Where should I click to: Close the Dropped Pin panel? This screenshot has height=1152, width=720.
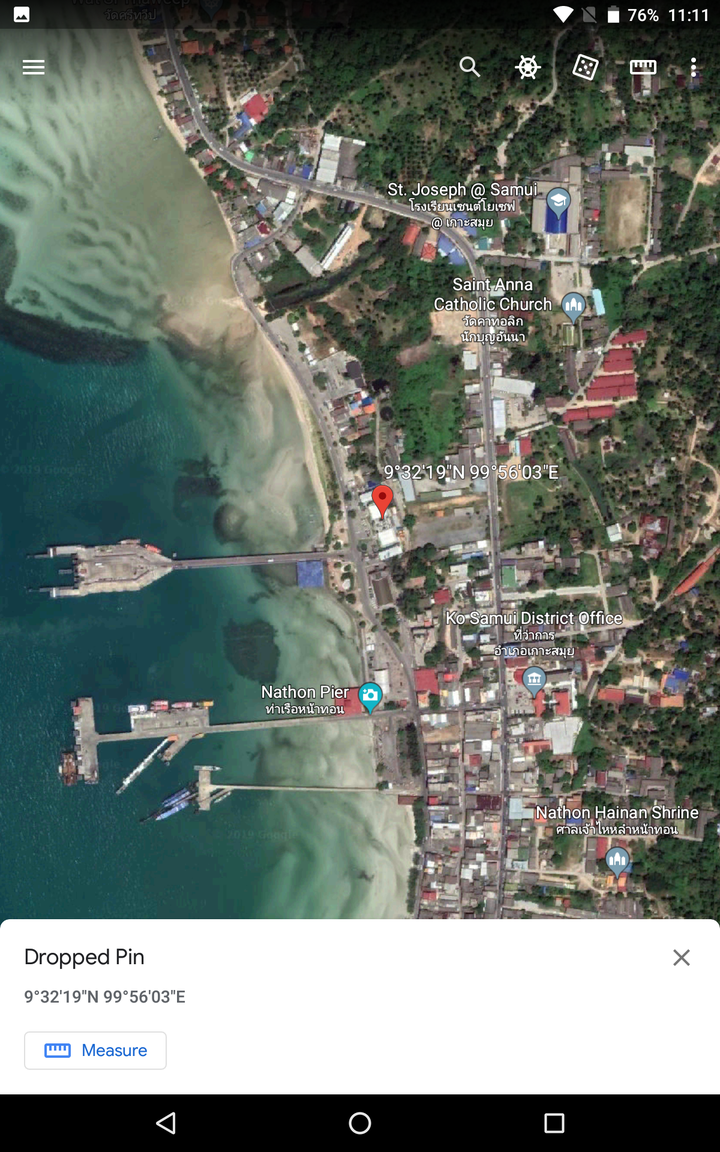(x=681, y=958)
